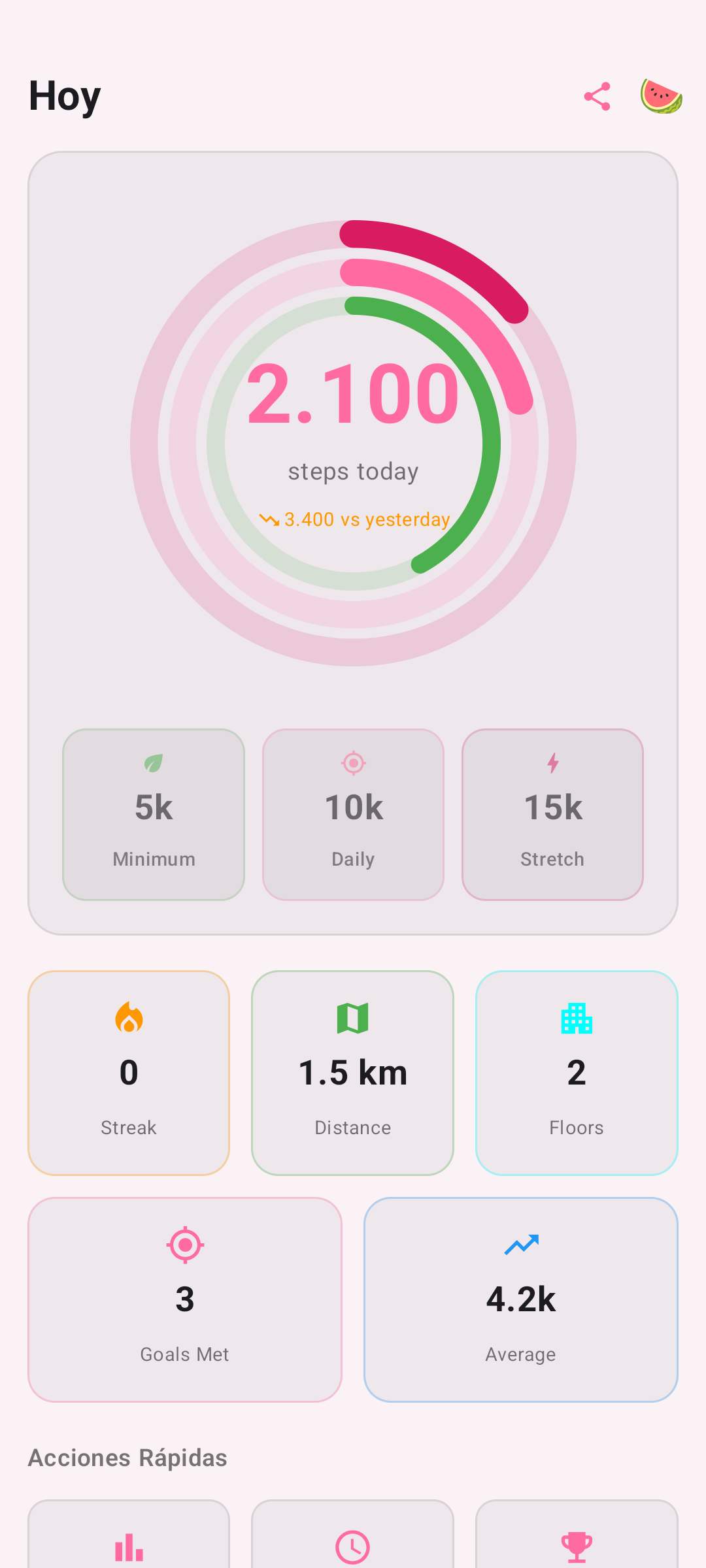Select the 10k Daily goal card
Screen dimensions: 706x1568
coord(353,814)
